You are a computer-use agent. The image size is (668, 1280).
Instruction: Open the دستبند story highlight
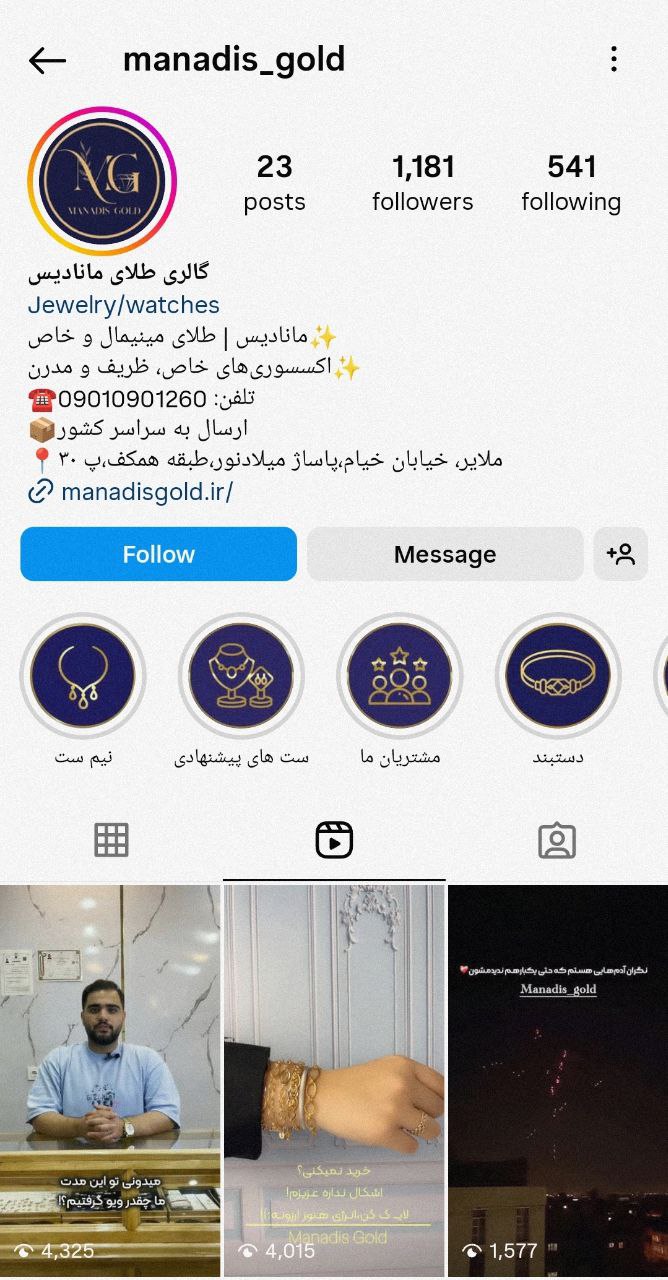tap(558, 676)
